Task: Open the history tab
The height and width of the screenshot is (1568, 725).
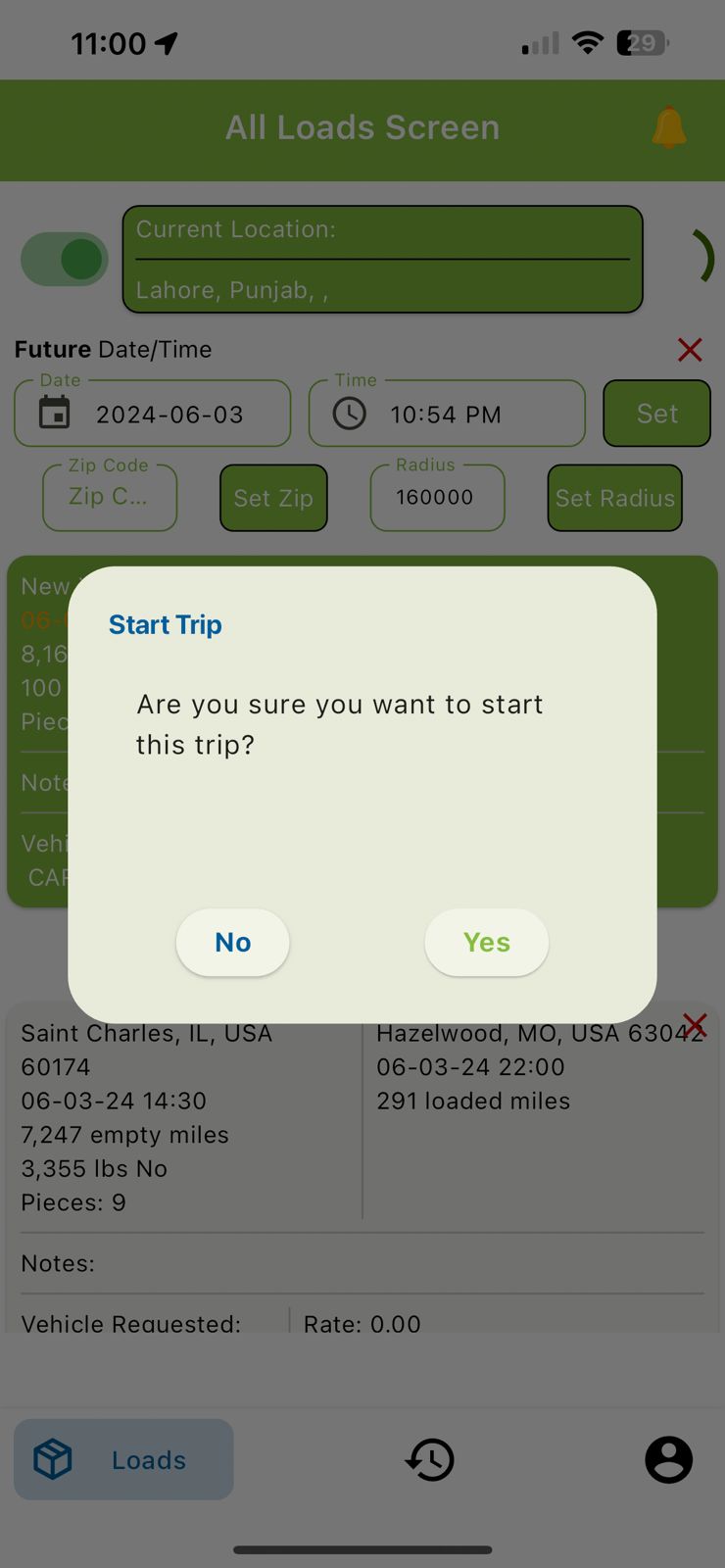Action: coord(430,1459)
